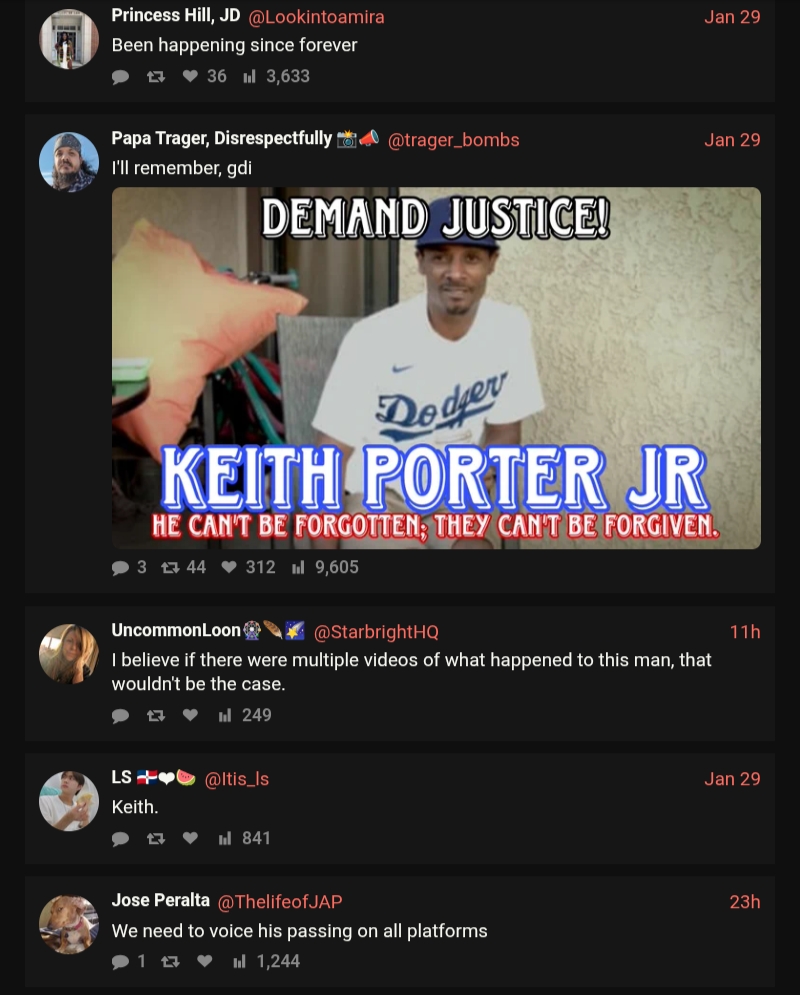This screenshot has height=995, width=800.
Task: Tap Papa Trager's avatar
Action: pos(69,162)
